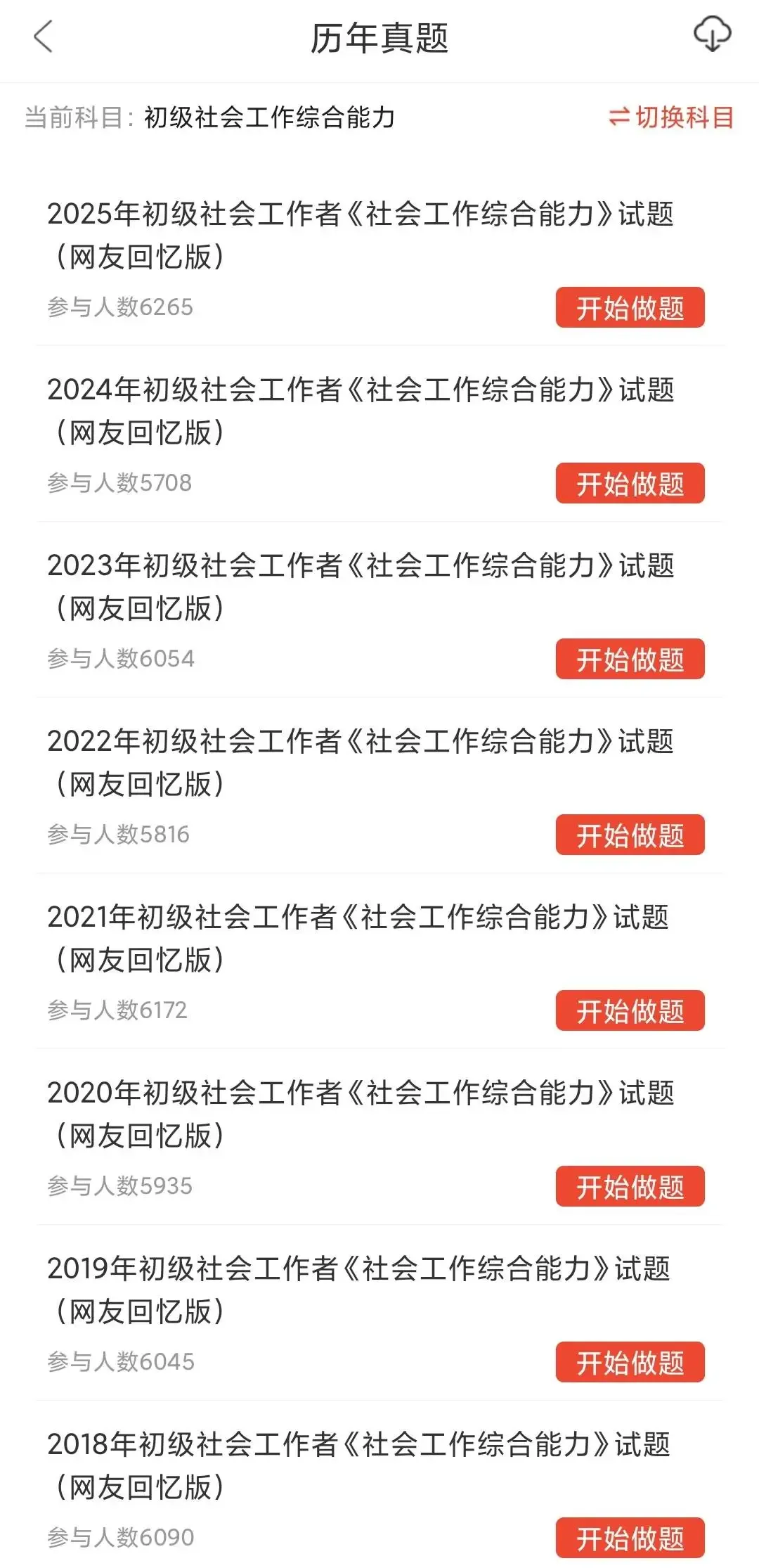Start the 2025年 exam with 开始做题
This screenshot has width=759, height=1568.
tap(630, 307)
